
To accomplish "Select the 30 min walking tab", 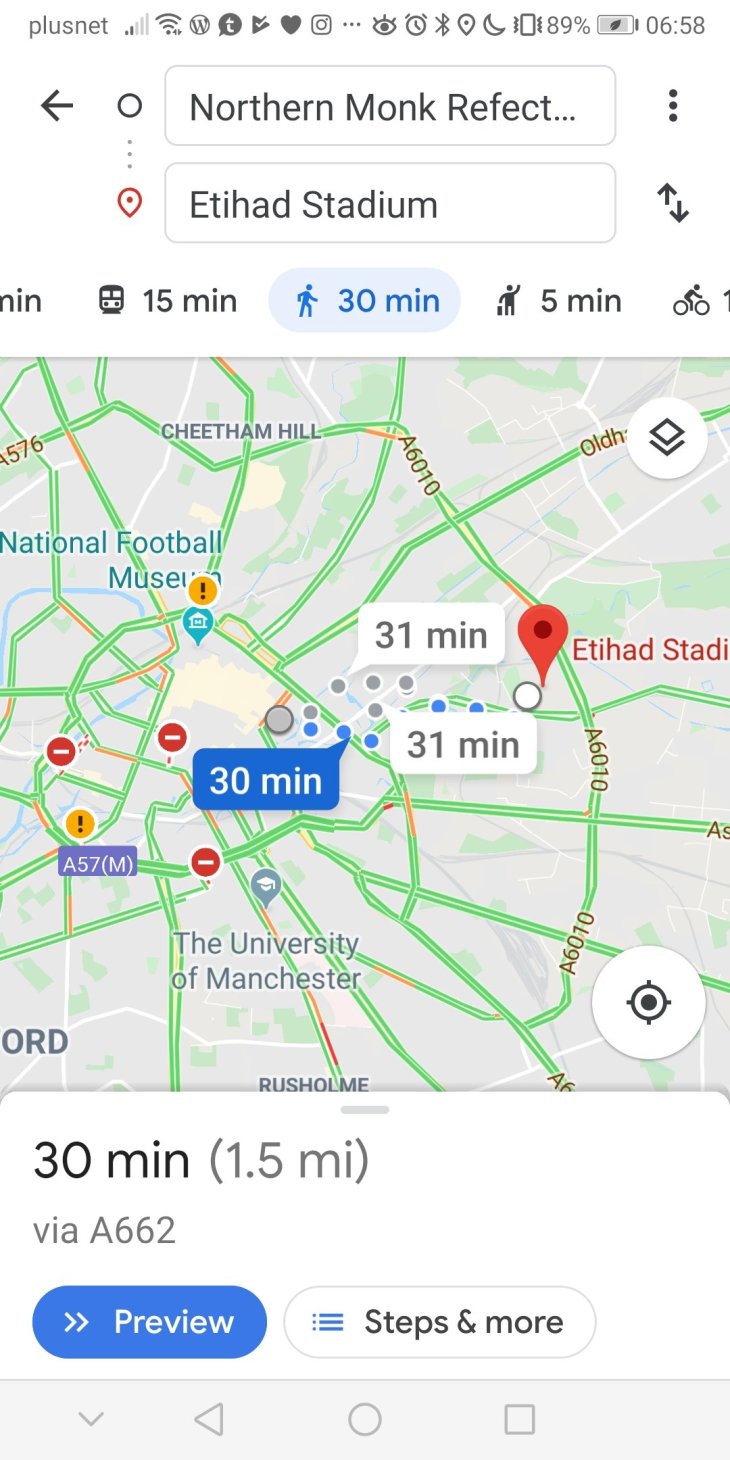I will coord(365,301).
